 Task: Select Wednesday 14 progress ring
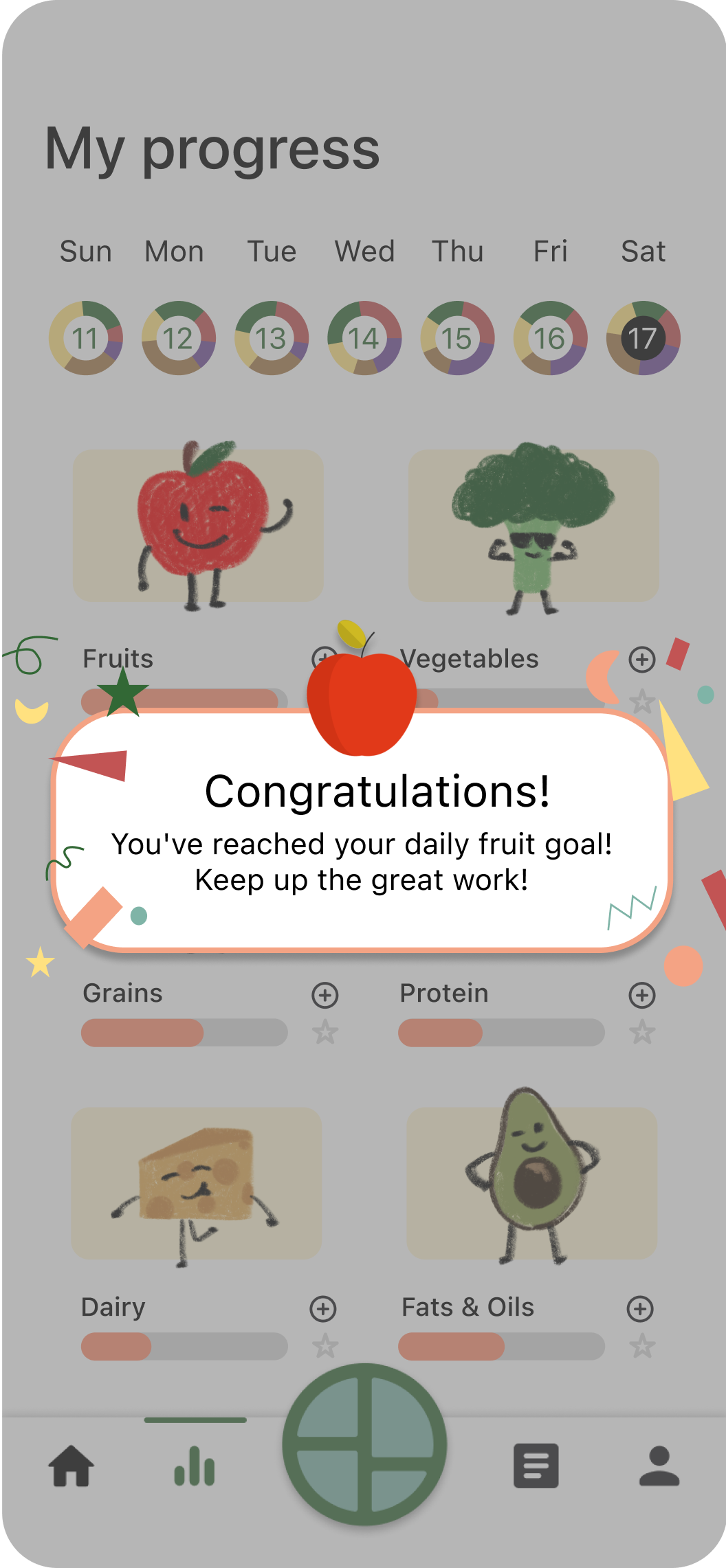pos(364,337)
